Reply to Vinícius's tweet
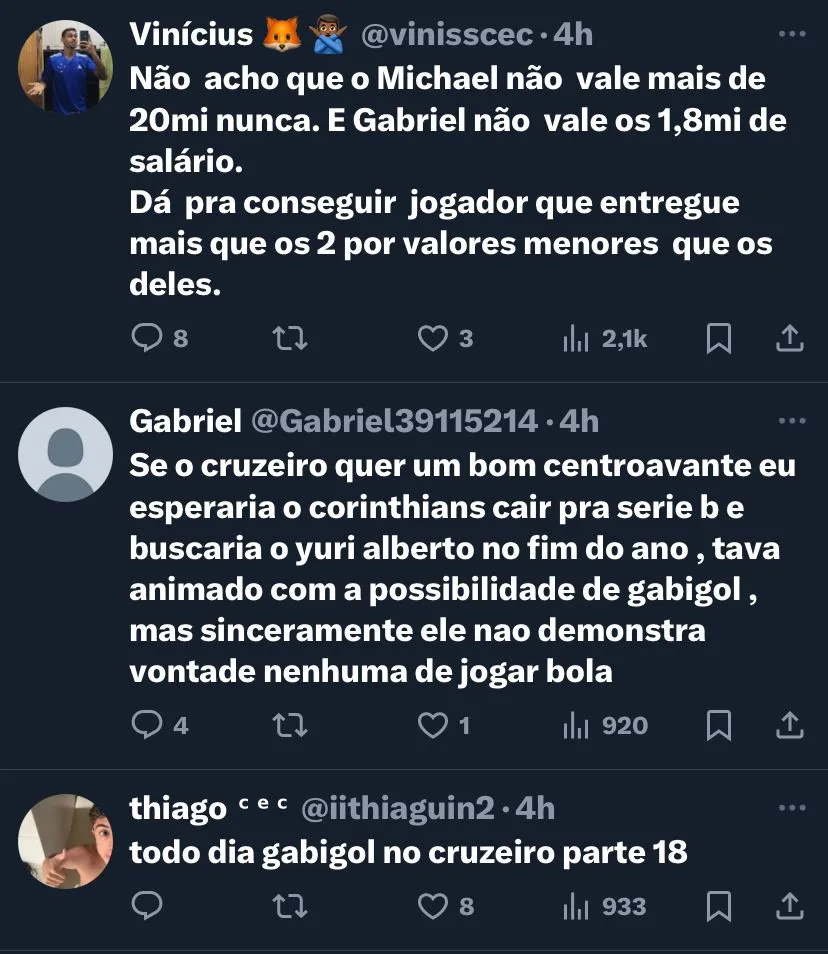 (147, 340)
